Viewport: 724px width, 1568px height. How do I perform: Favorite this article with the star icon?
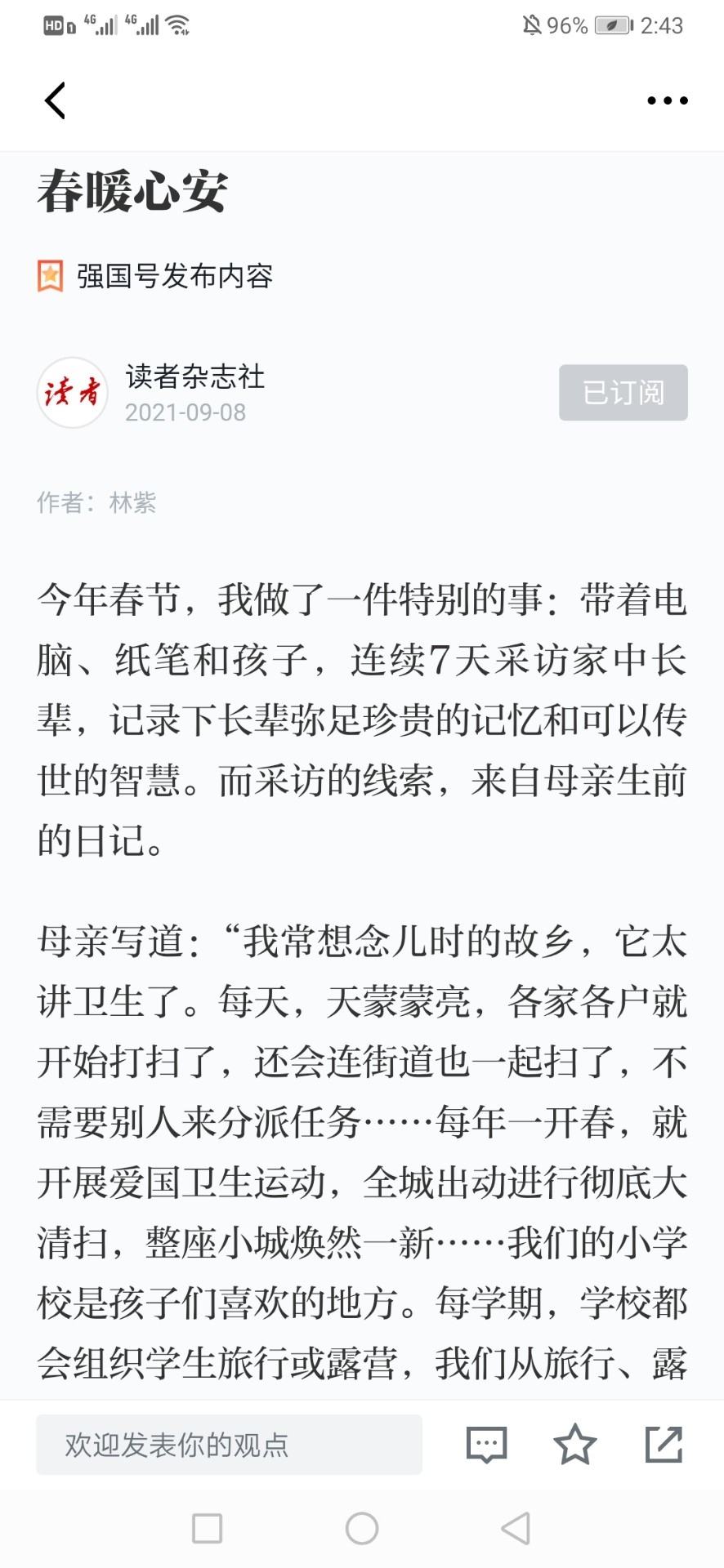[x=574, y=1443]
